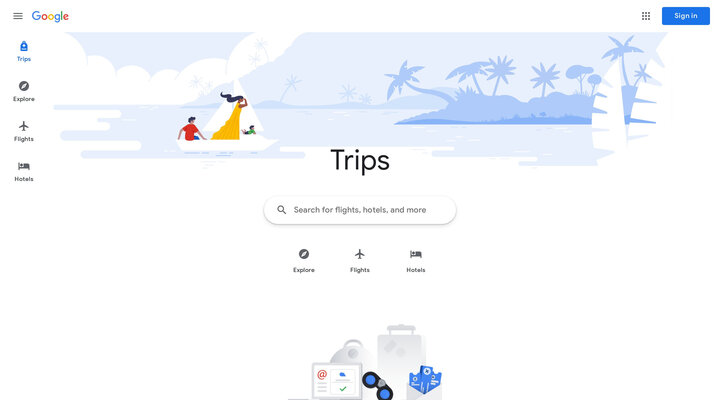This screenshot has width=720, height=400.
Task: Open the Google apps grid
Action: click(x=646, y=16)
